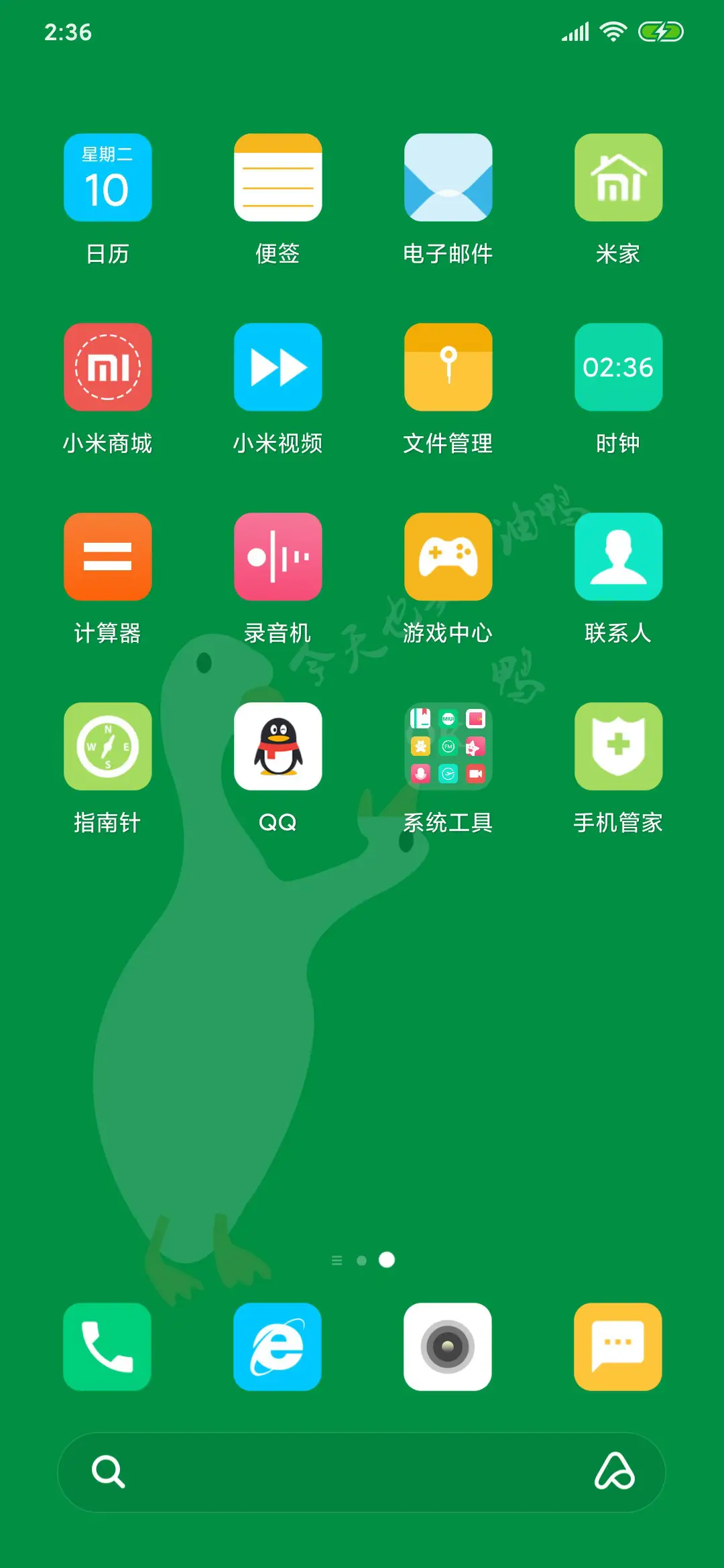Open the 米家 smart home app
Image resolution: width=724 pixels, height=1568 pixels.
[618, 177]
